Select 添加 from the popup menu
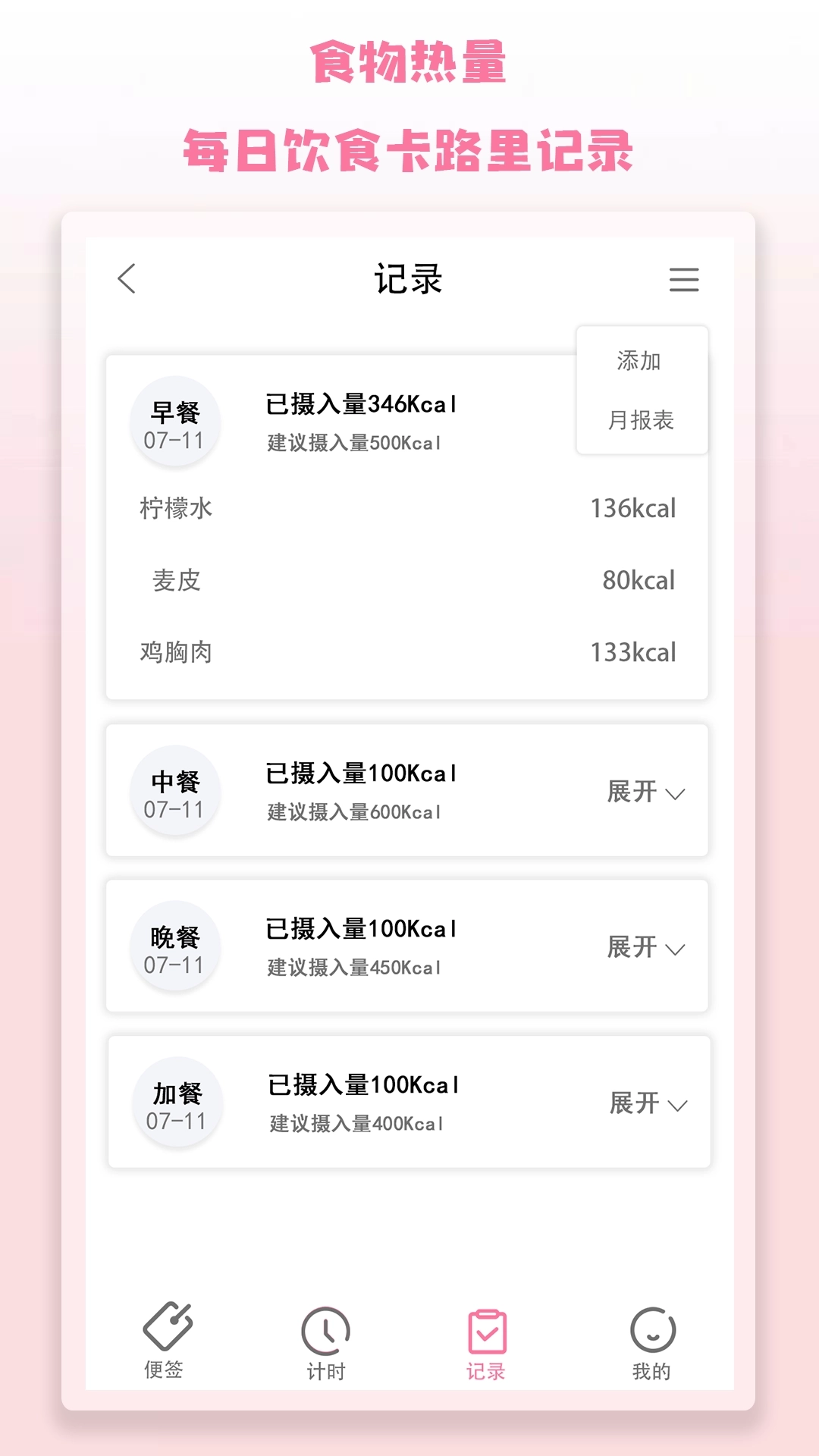The image size is (819, 1456). pos(639,360)
